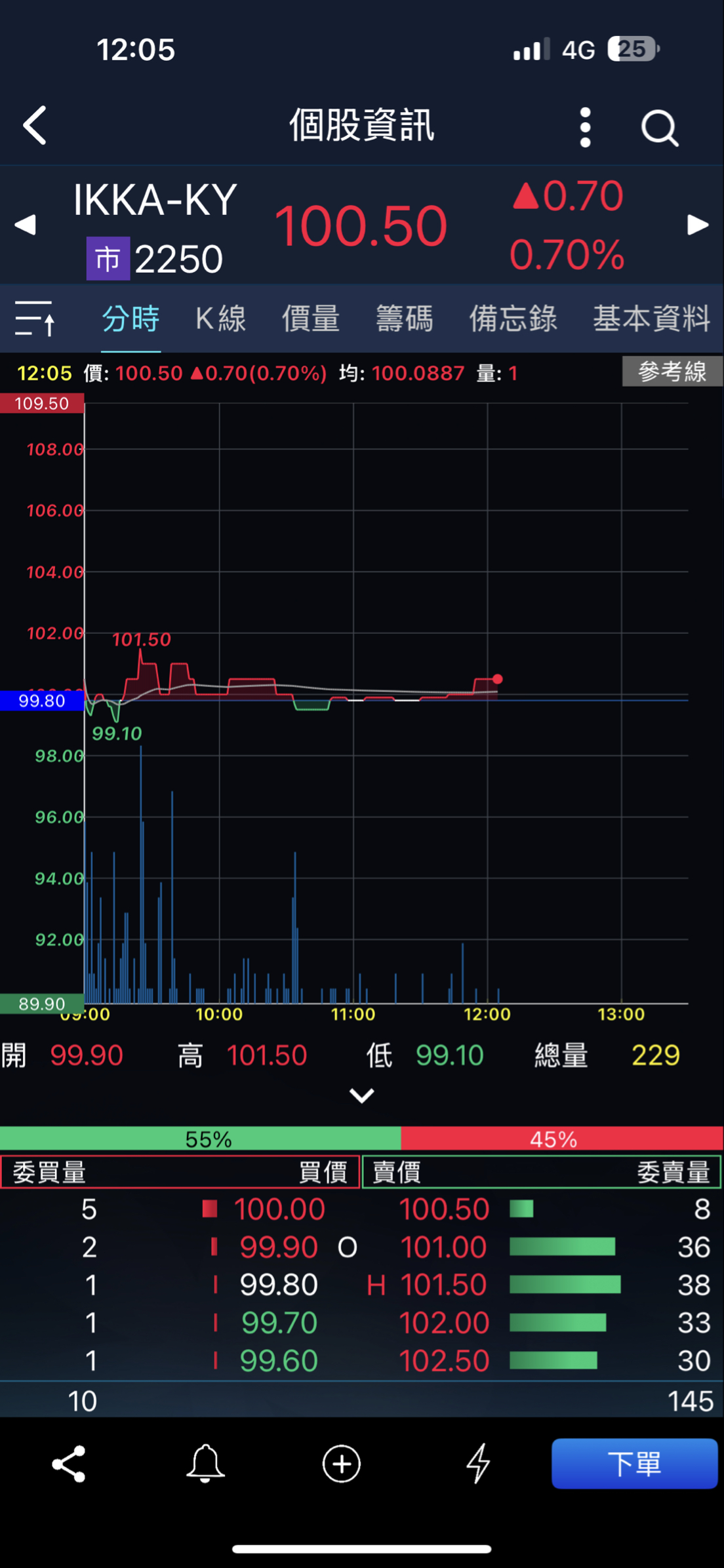The height and width of the screenshot is (1568, 724).
Task: Share this stock
Action: coord(69,1464)
